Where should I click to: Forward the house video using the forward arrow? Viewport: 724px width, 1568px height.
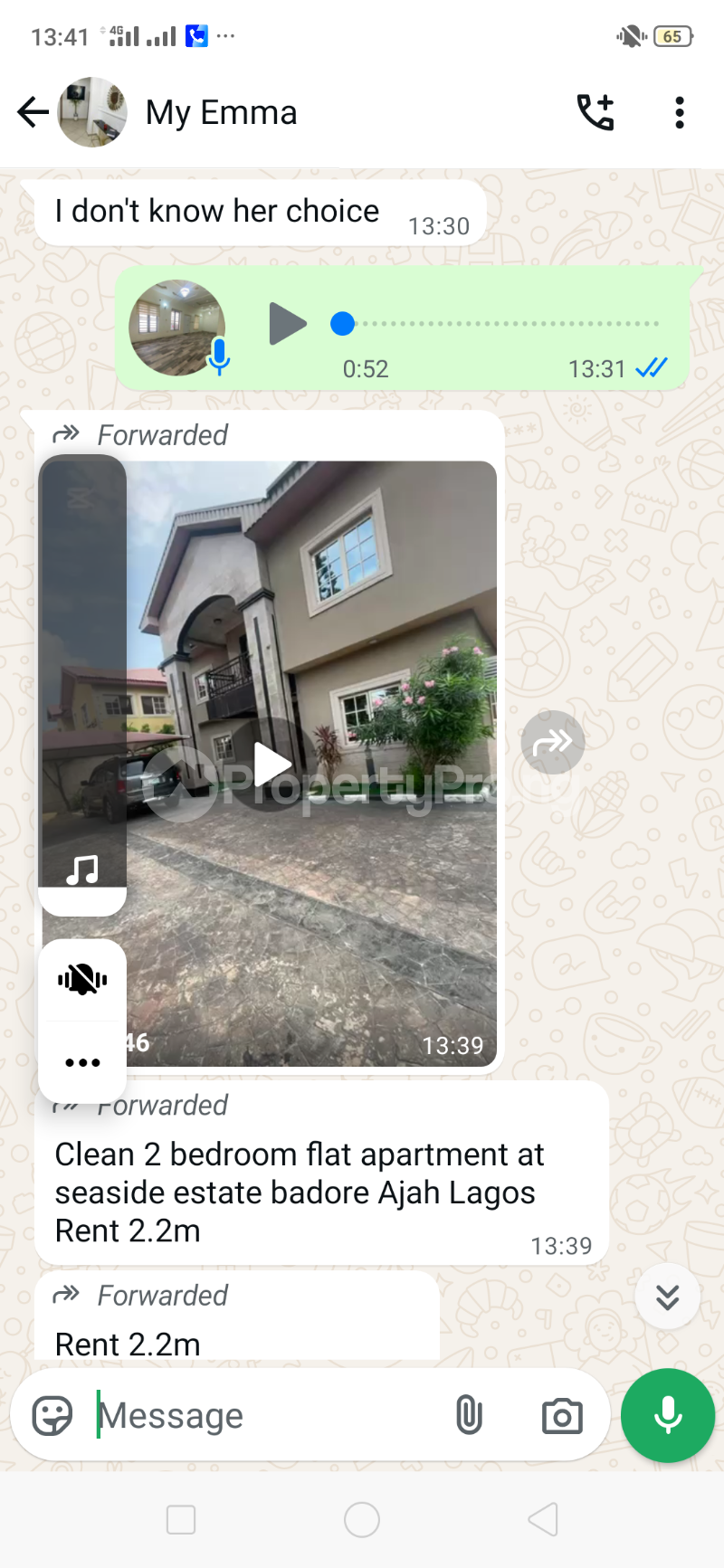click(553, 741)
